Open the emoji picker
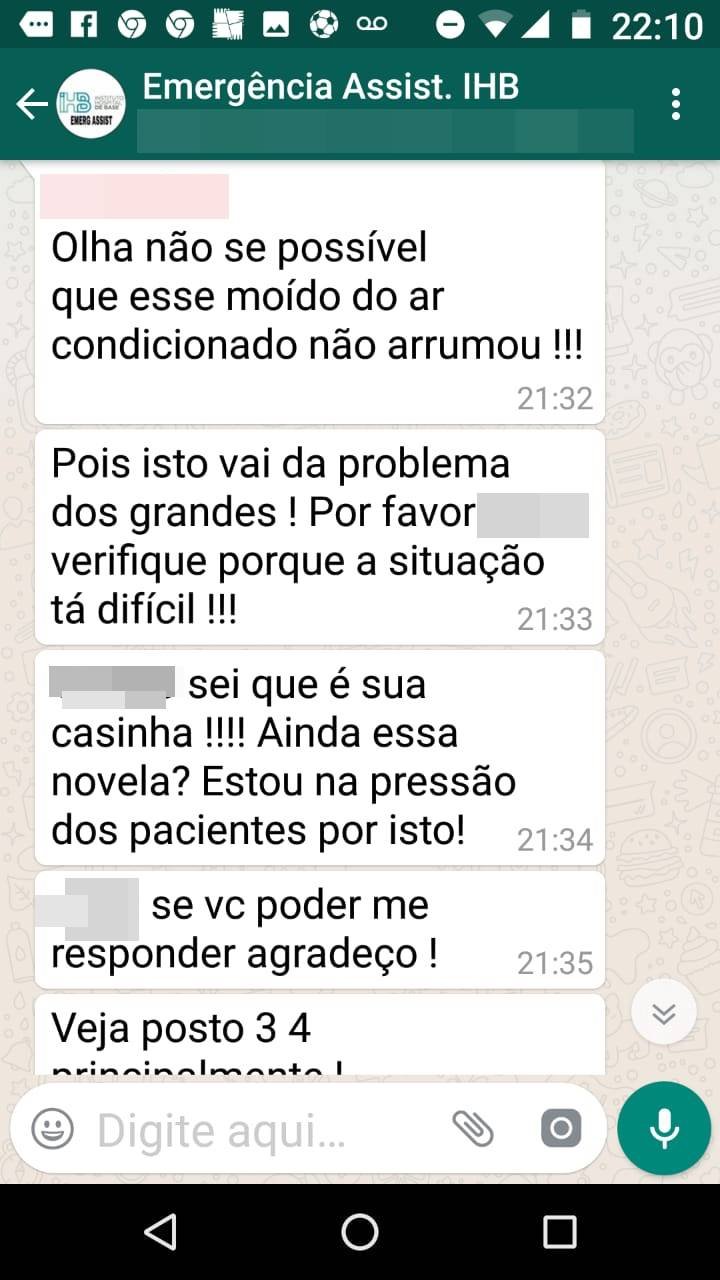The image size is (720, 1280). click(x=52, y=1130)
